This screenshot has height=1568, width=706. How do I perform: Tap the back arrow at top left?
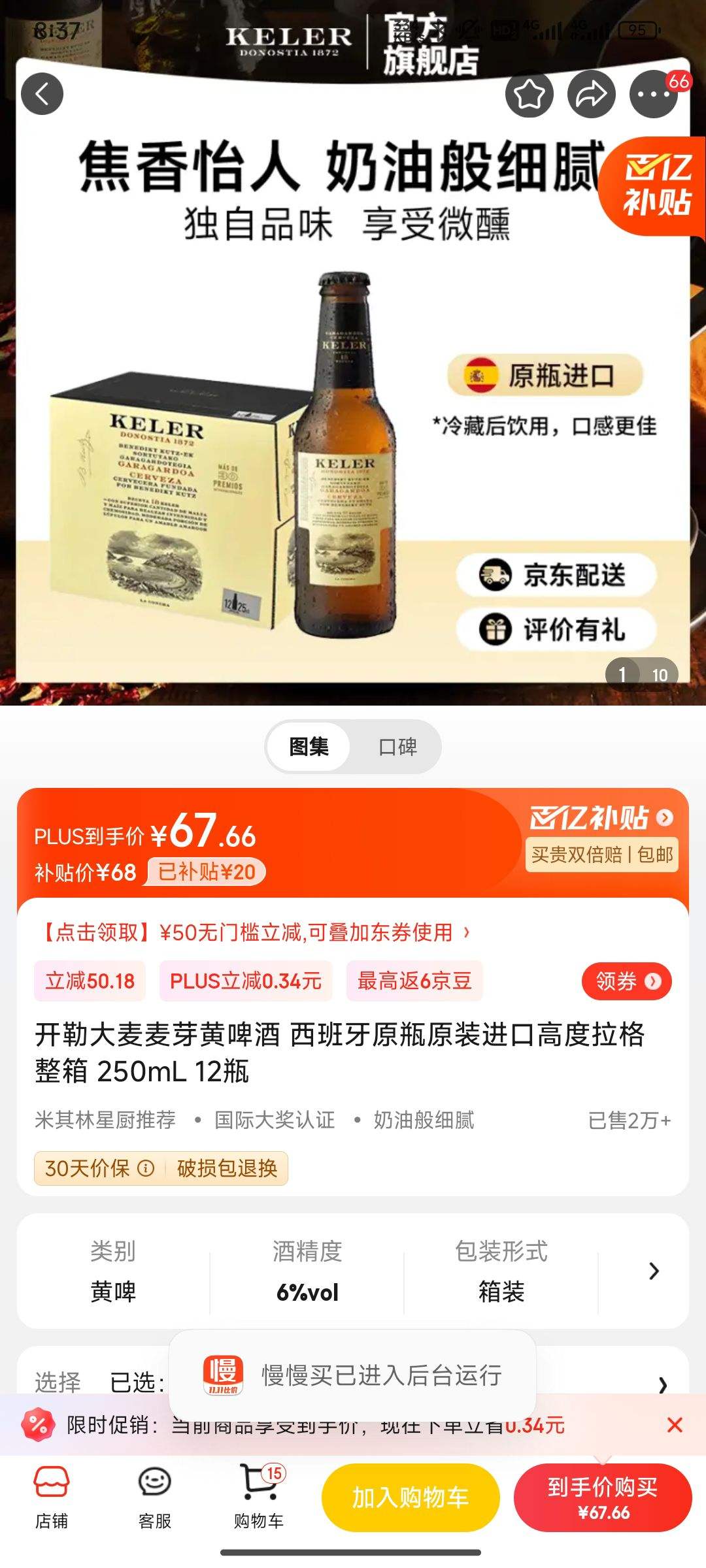click(43, 93)
